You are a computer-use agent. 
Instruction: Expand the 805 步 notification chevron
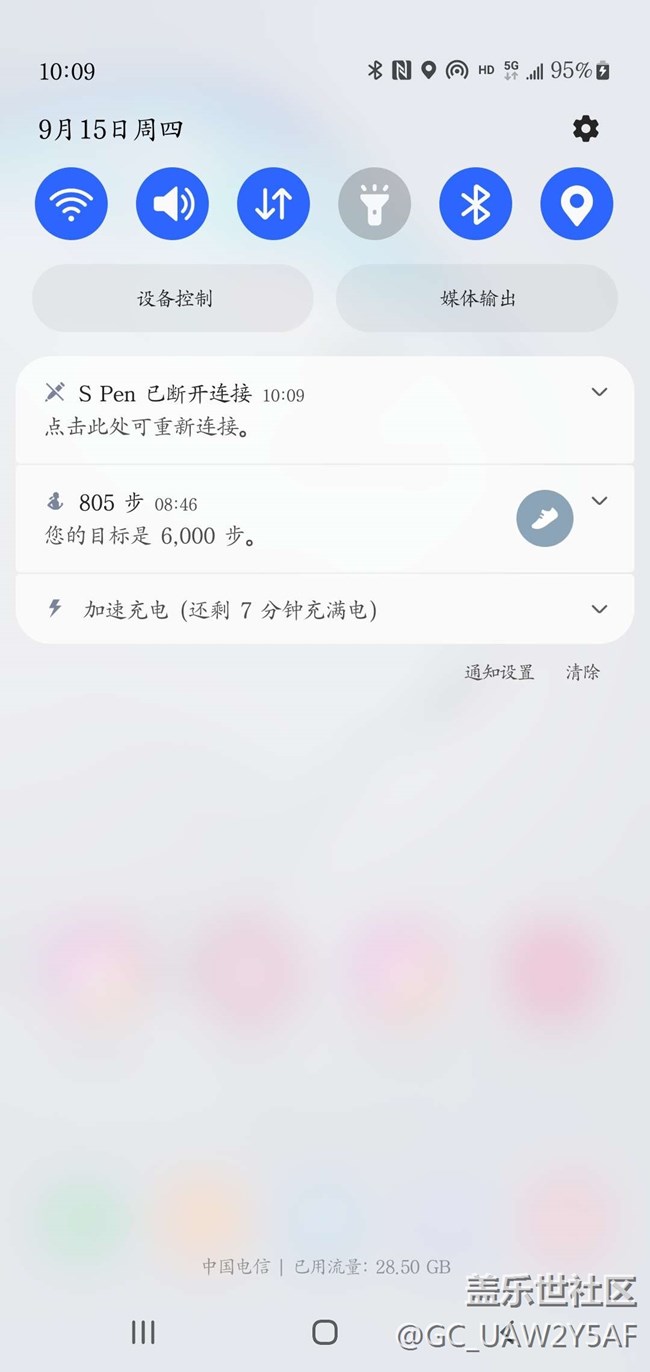click(x=599, y=501)
